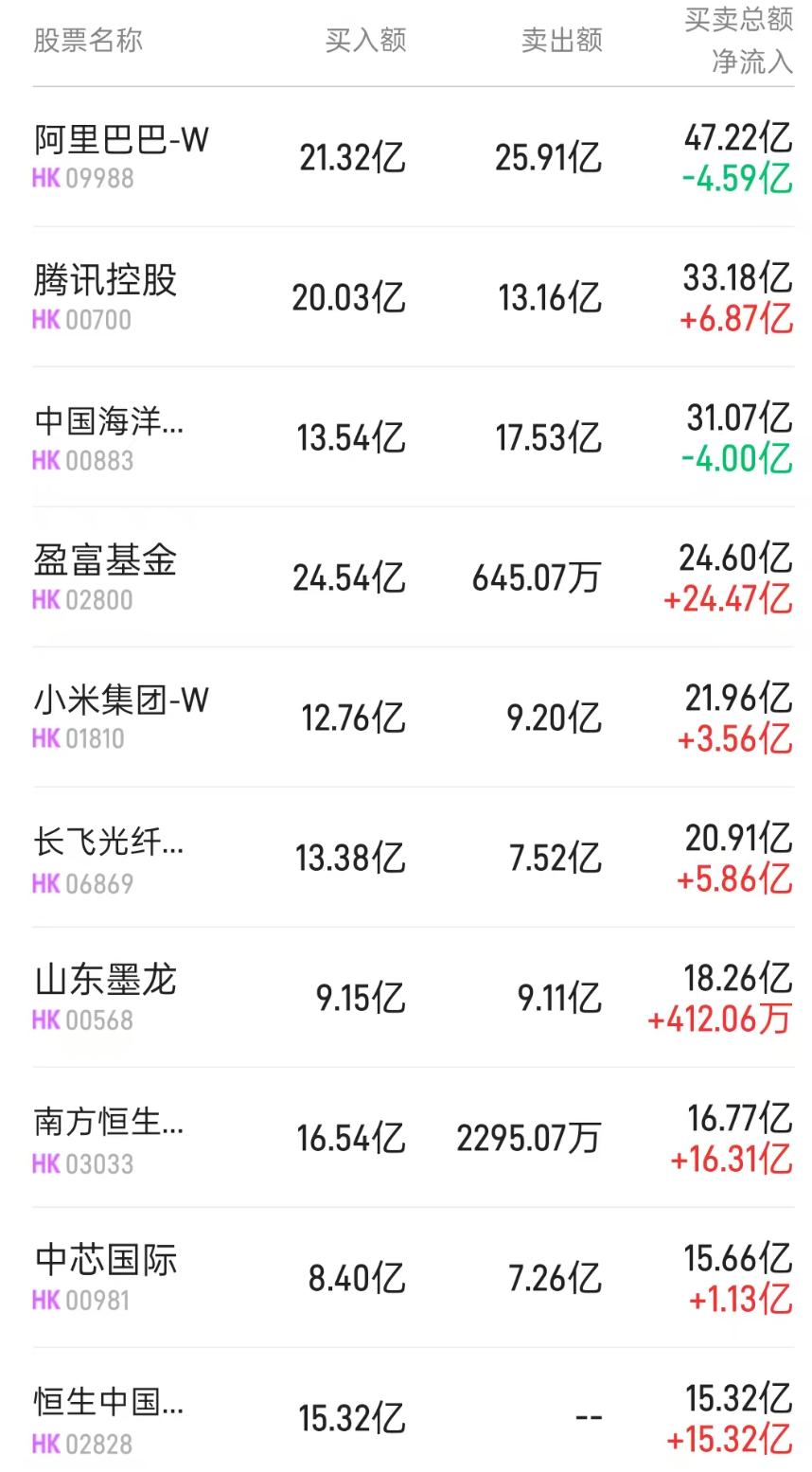Open the 阿里巴巴-W stock row
This screenshot has width=812, height=1472.
[x=121, y=157]
